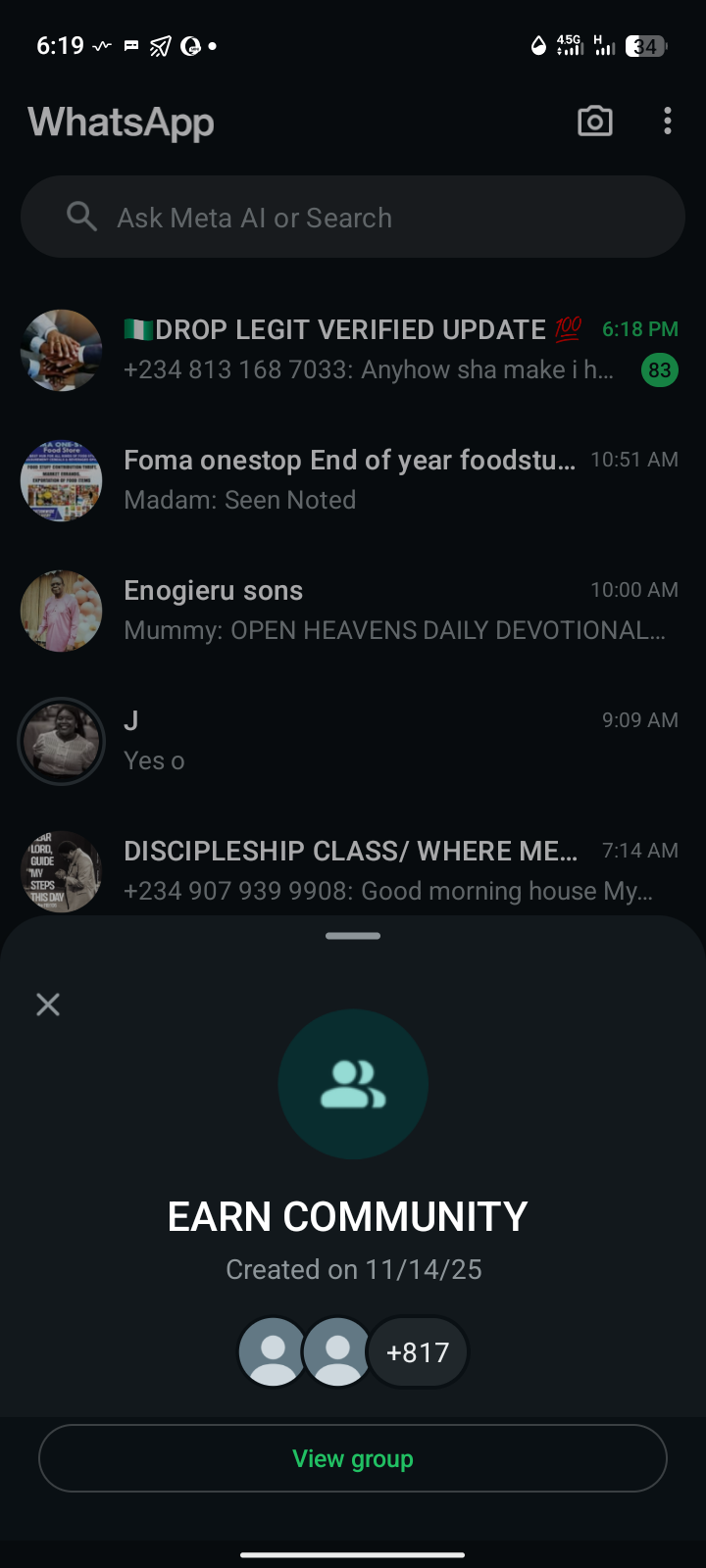The image size is (706, 1568).
Task: Tap the View group button
Action: point(353,1458)
